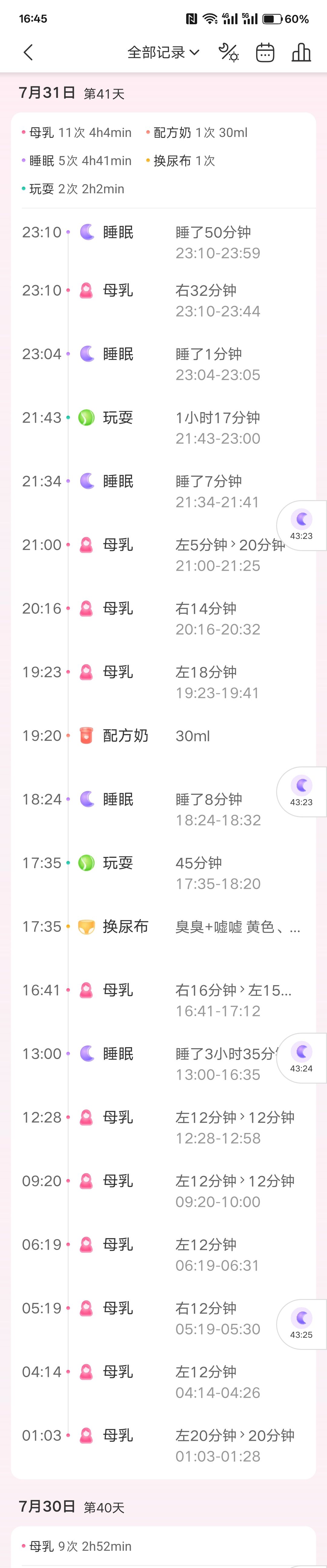
Task: Open the 17:35 换尿布 record
Action: [163, 926]
